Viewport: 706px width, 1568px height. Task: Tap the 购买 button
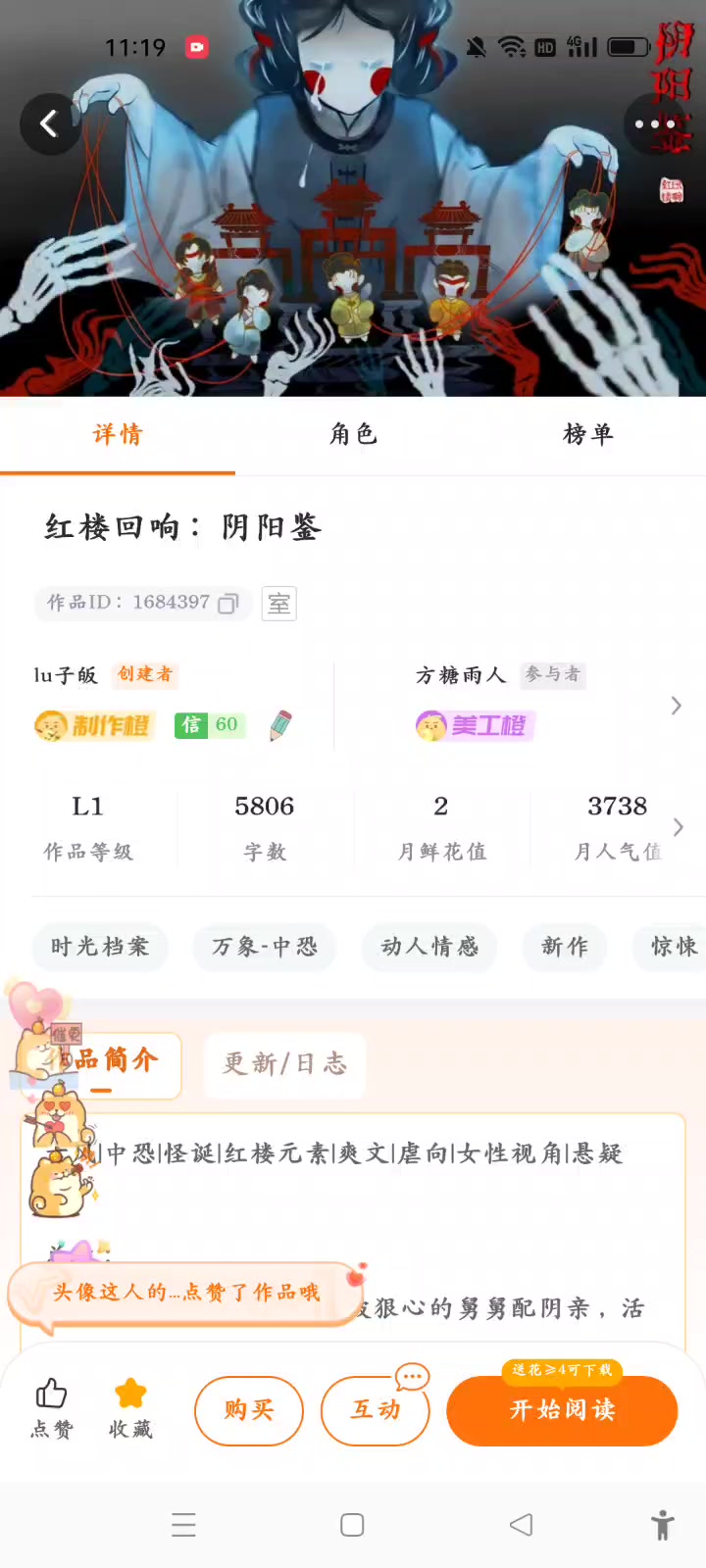[249, 1410]
